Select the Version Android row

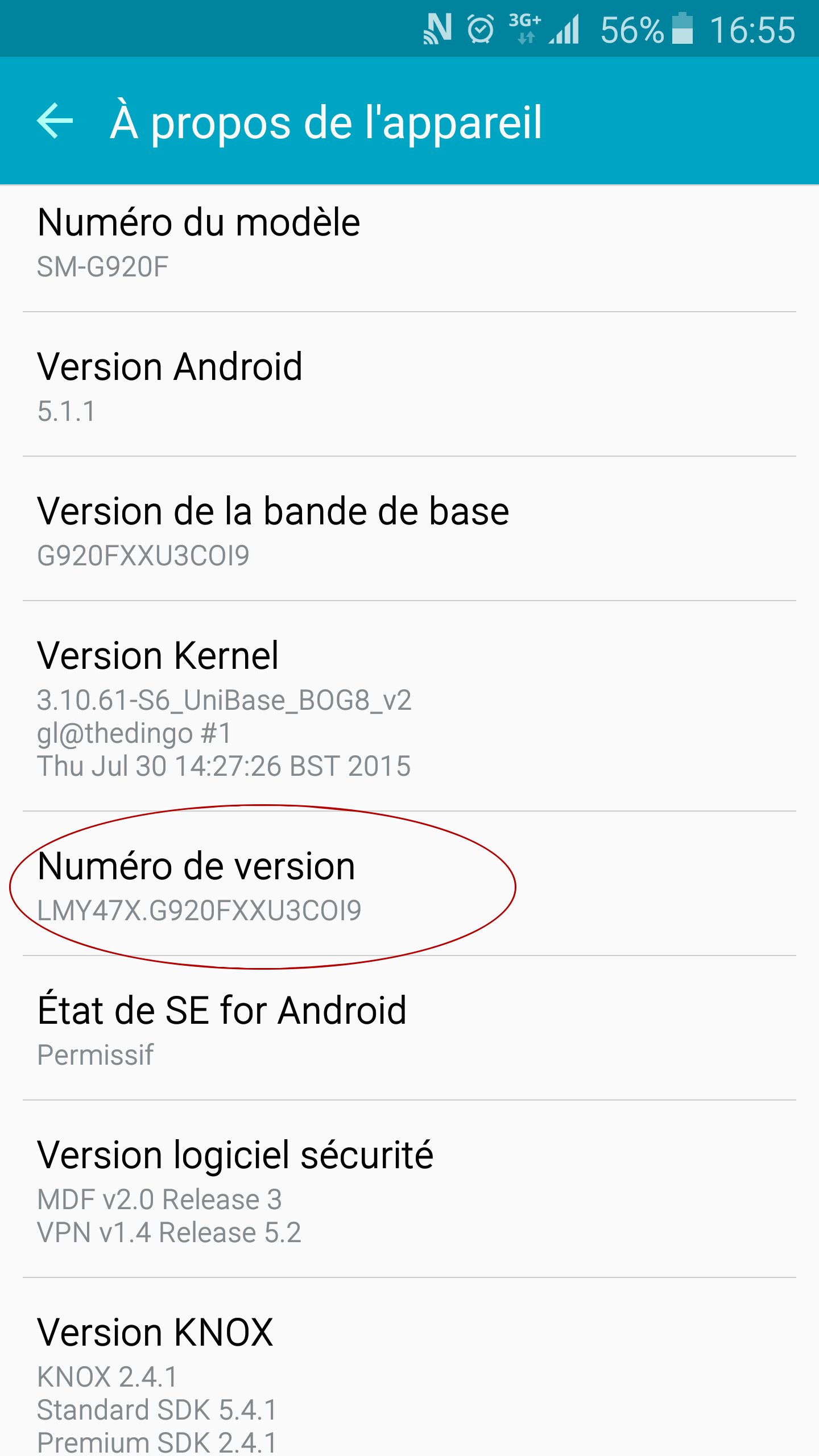tap(409, 384)
